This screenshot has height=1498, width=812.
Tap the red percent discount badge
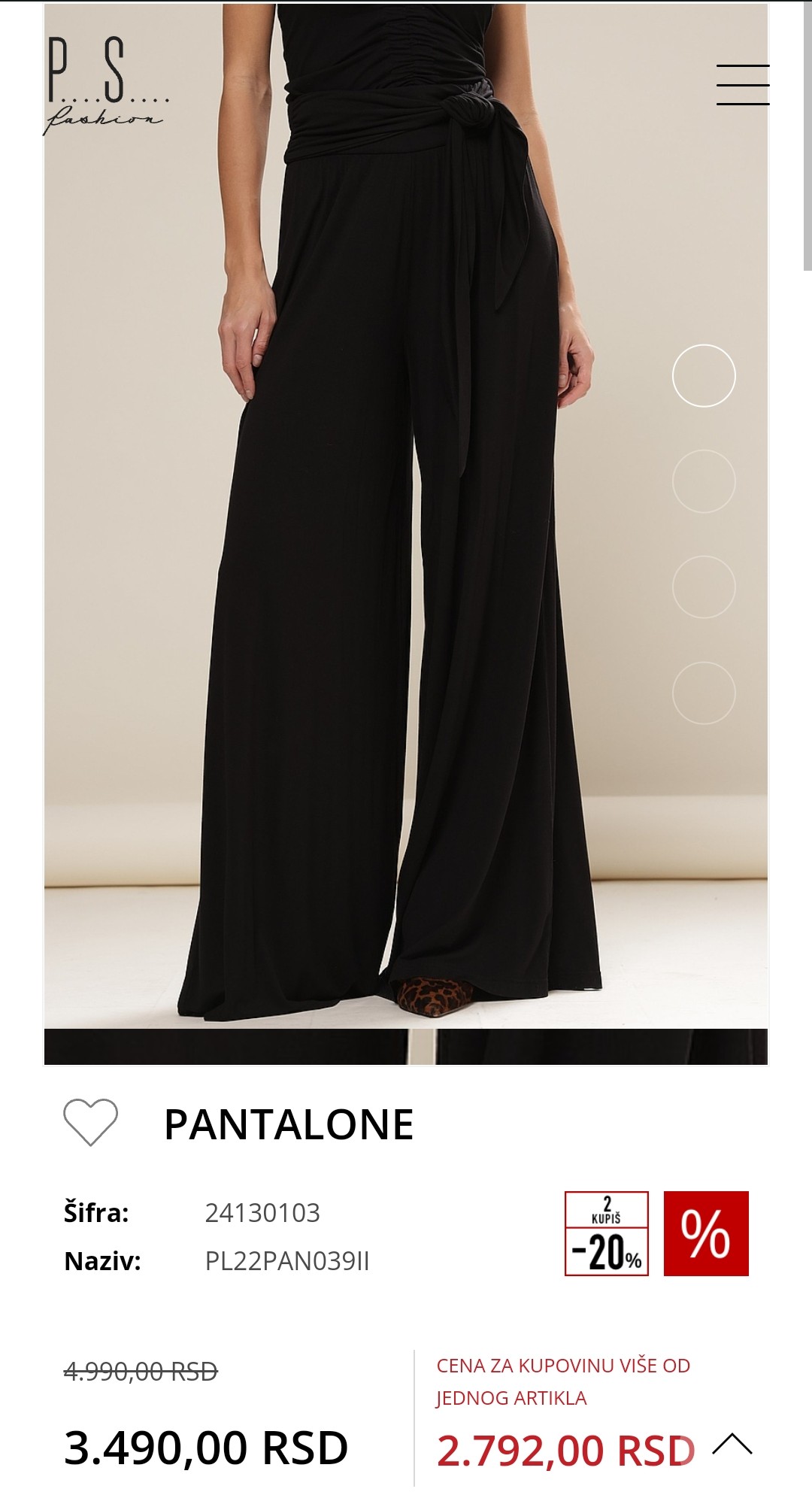(x=706, y=1233)
